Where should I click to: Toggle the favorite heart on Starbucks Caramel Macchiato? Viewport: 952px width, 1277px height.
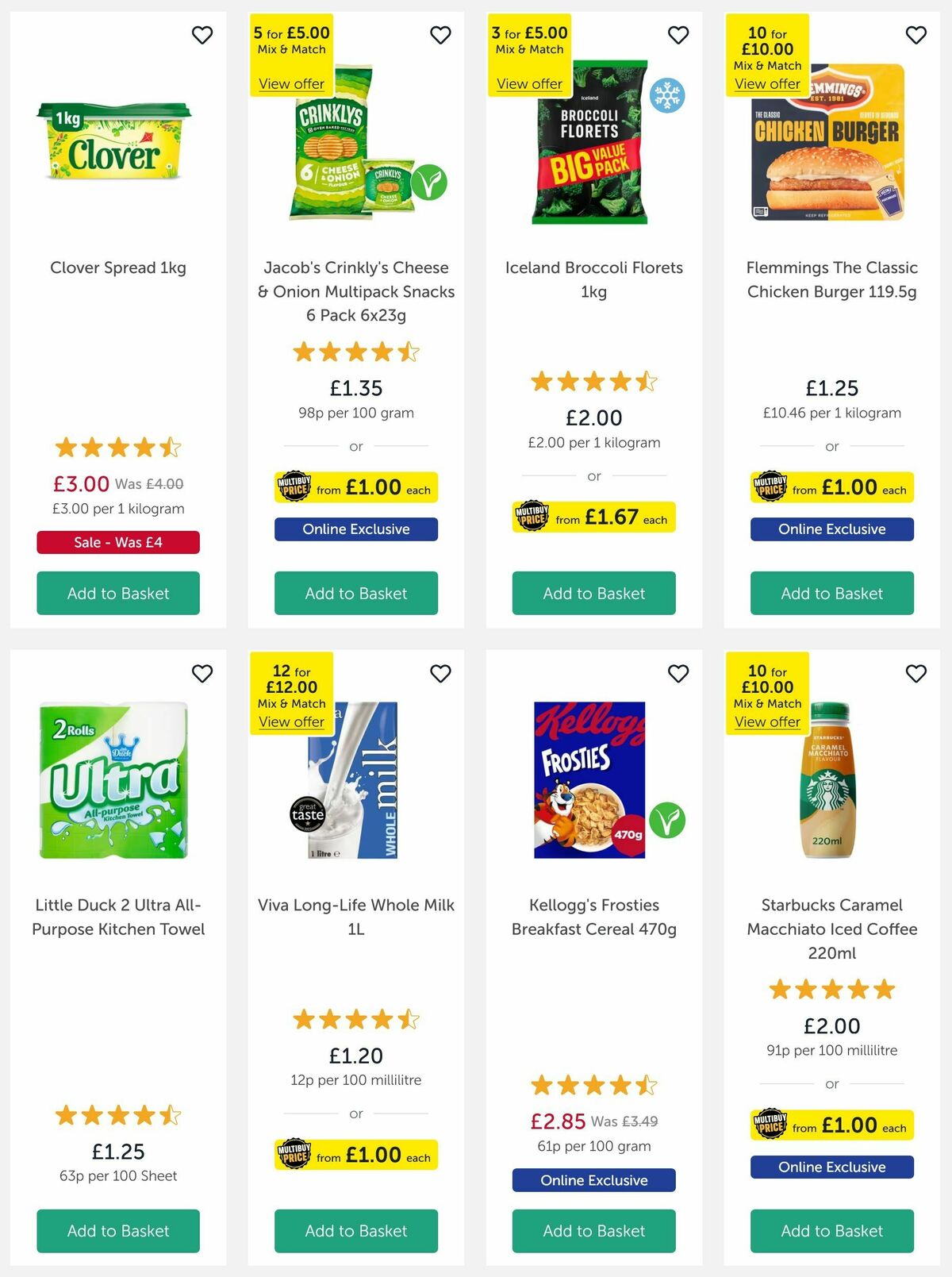tap(916, 673)
